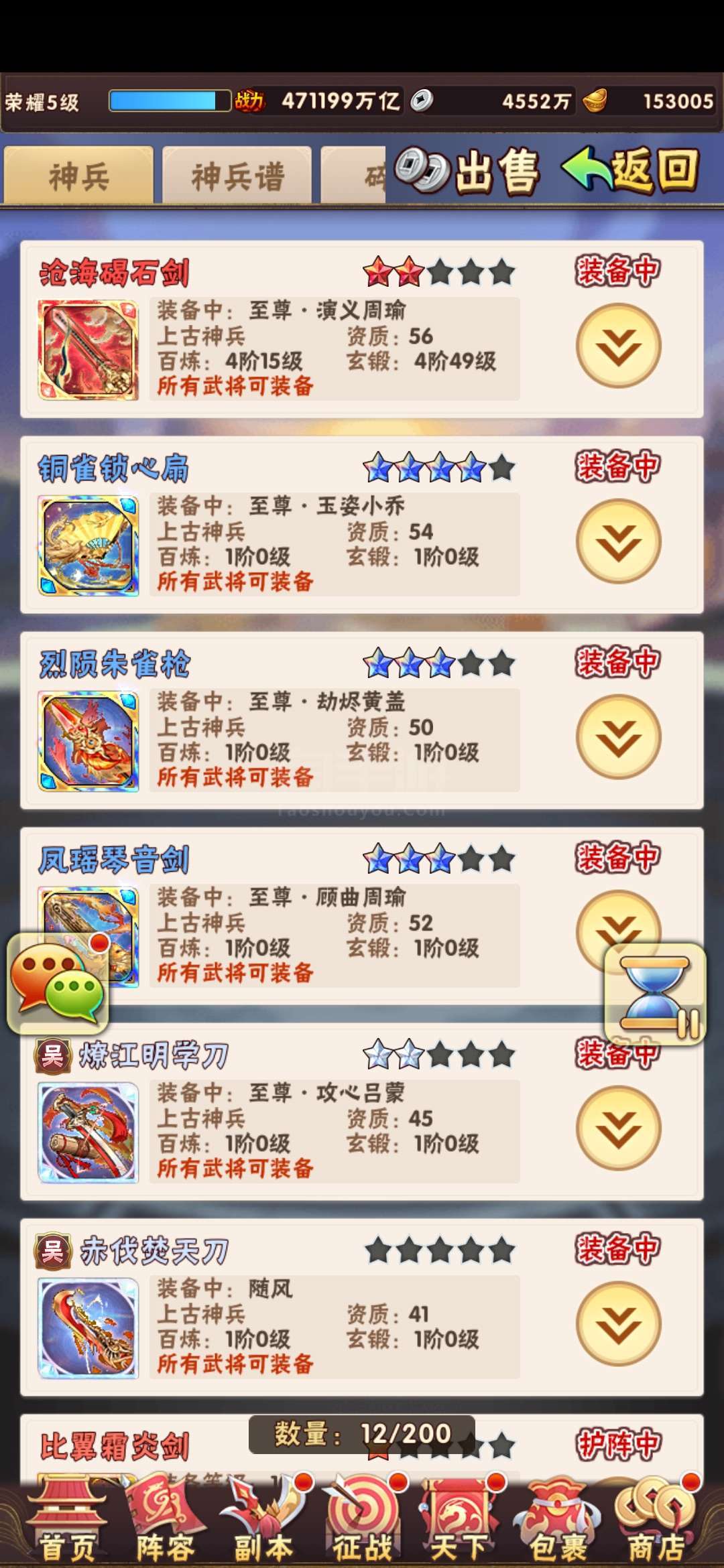The width and height of the screenshot is (724, 1568).
Task: Go back with the 返回 button
Action: [x=632, y=170]
